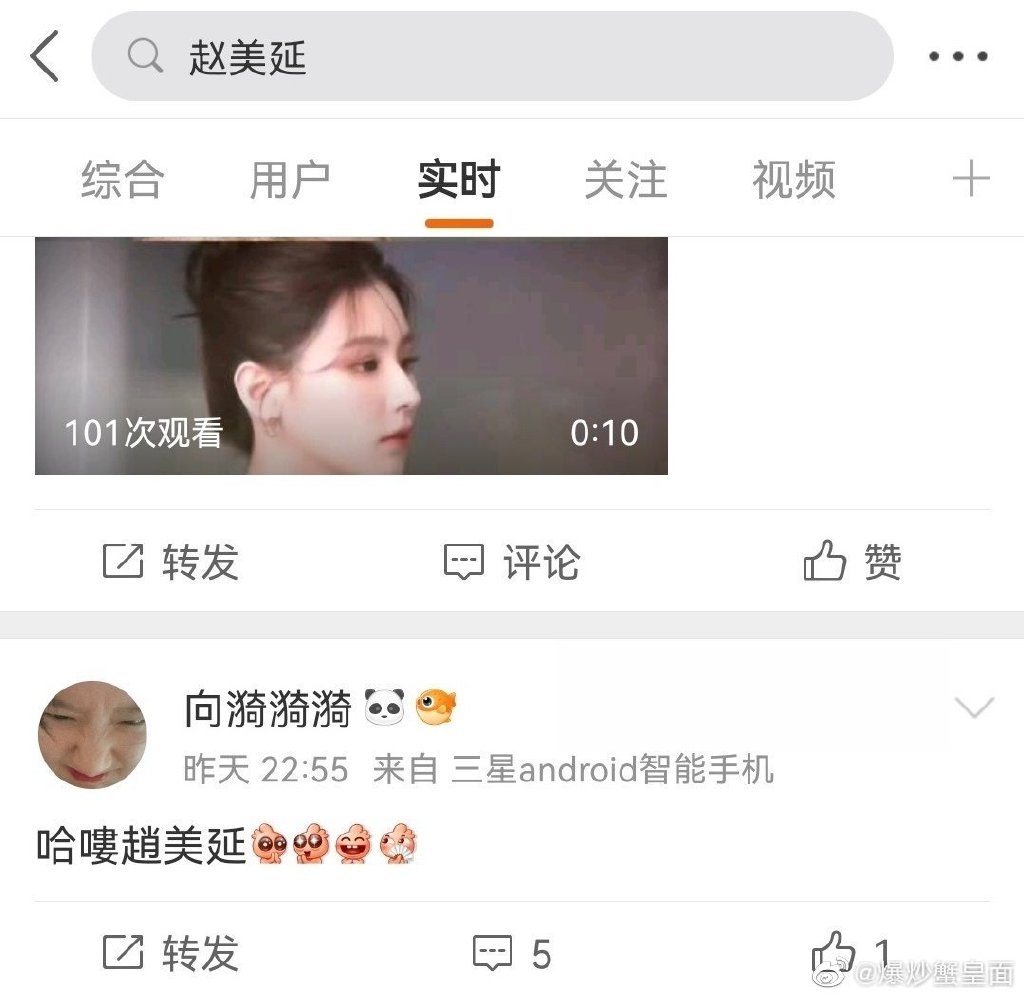
Task: Like the video post with 赞
Action: (852, 562)
